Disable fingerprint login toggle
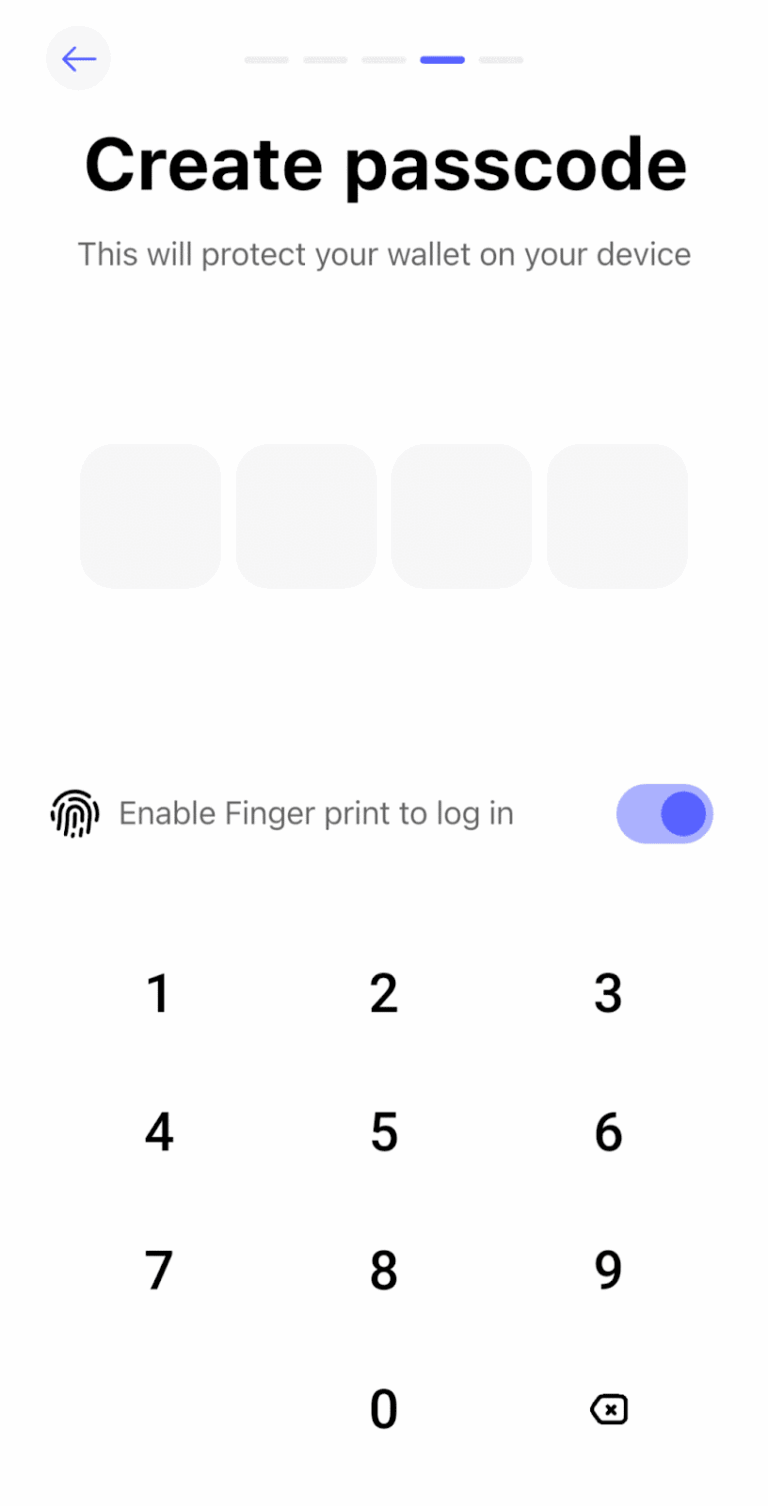This screenshot has width=768, height=1506. point(664,814)
